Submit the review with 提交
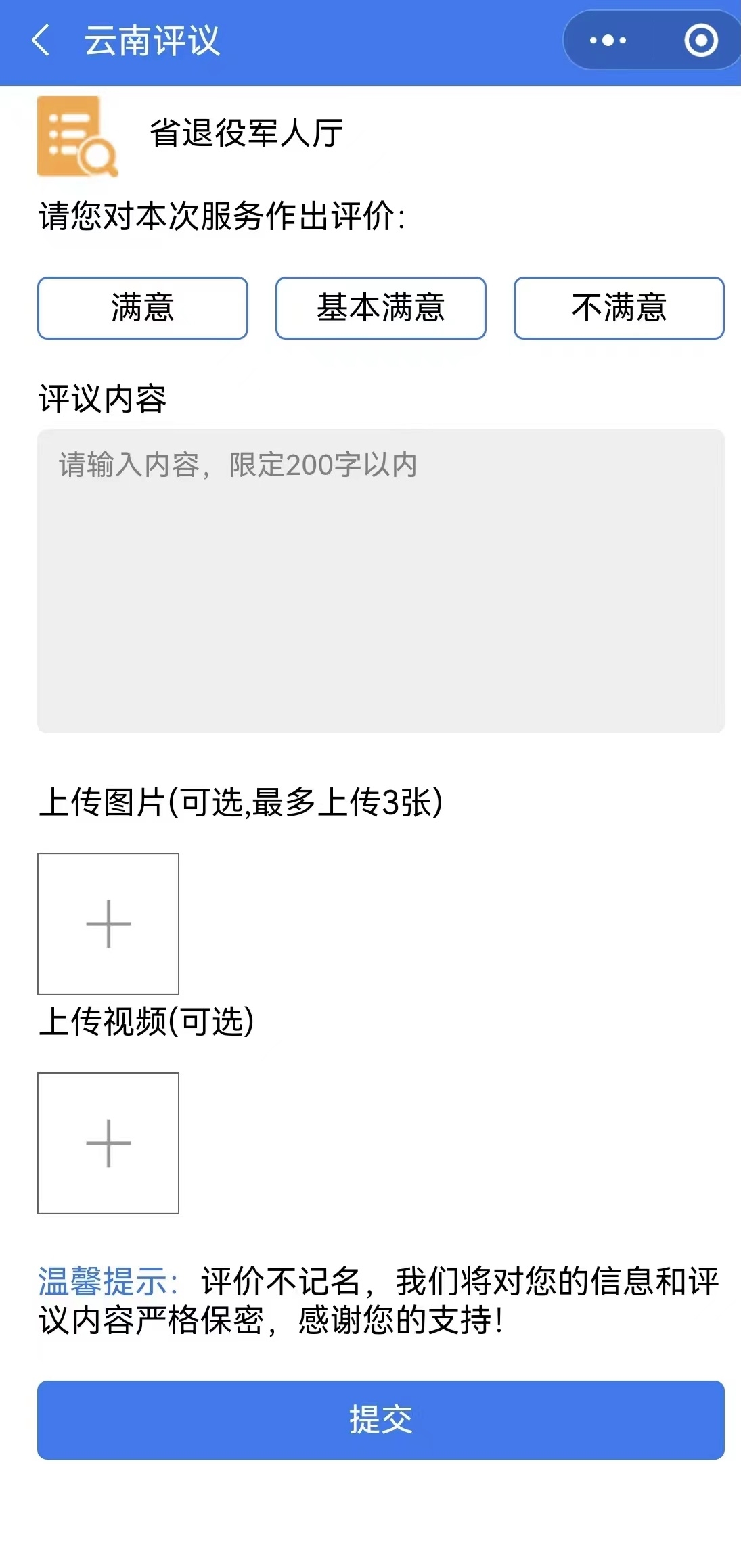741x1568 pixels. click(x=381, y=1420)
